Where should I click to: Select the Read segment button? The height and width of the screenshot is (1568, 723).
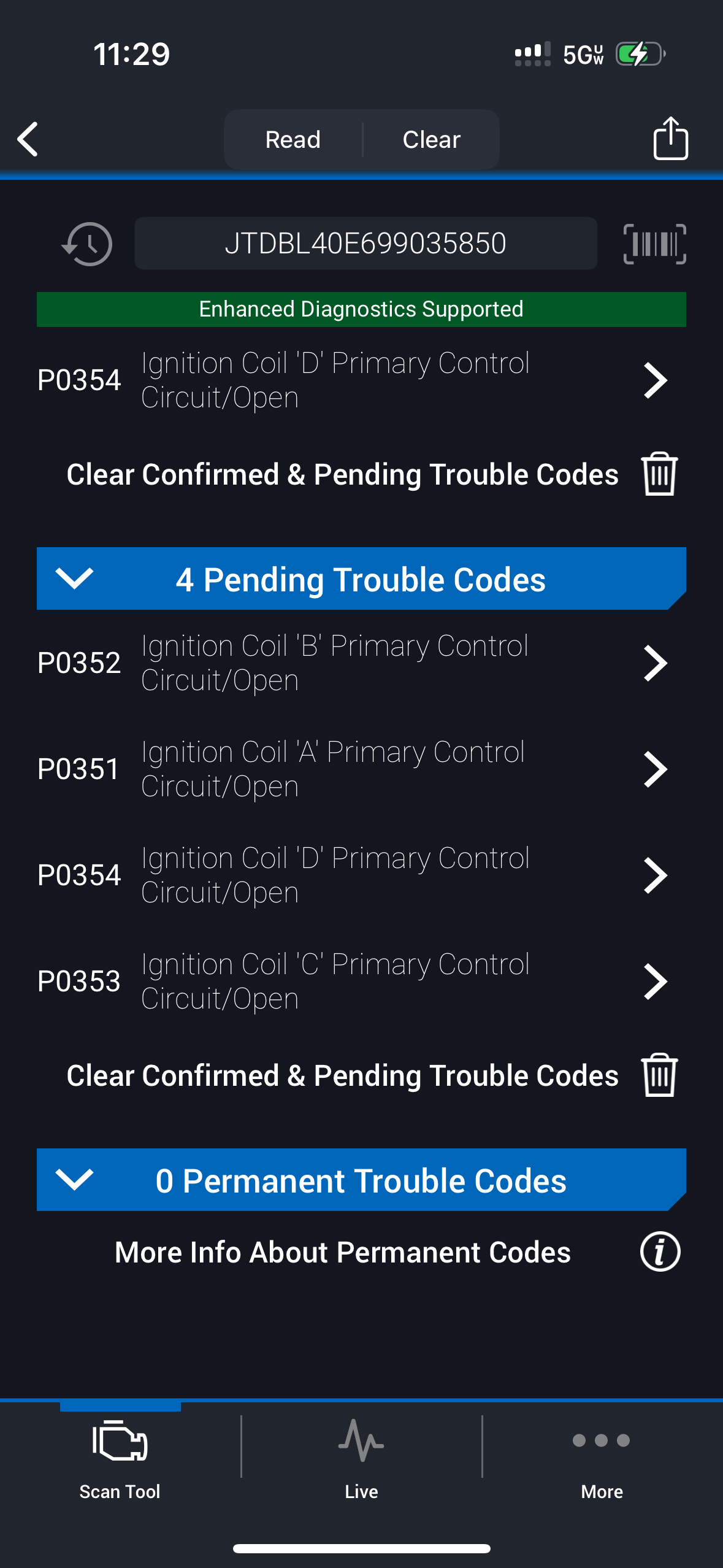(293, 139)
